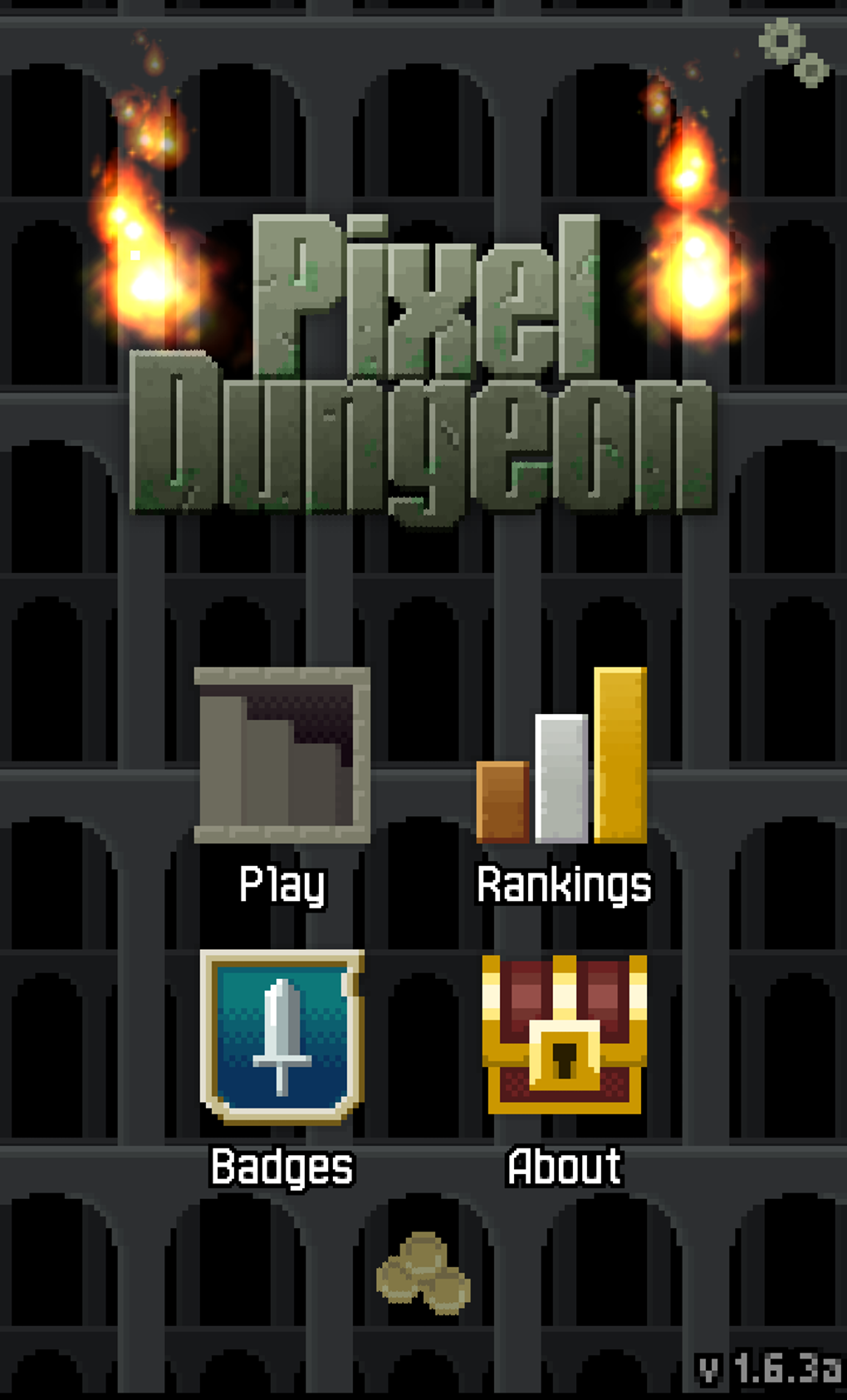Select the Badges text label
847x1400 pixels.
pyautogui.click(x=282, y=1167)
